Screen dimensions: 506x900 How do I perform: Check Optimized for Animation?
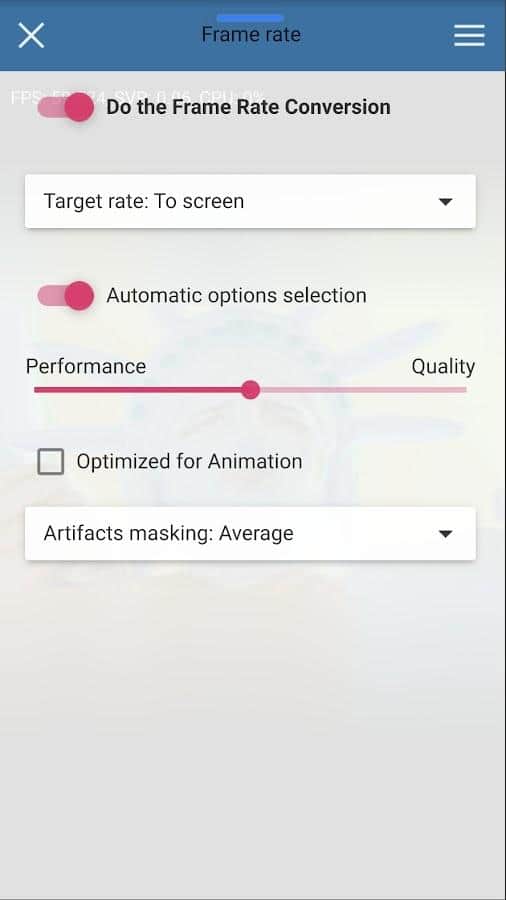click(50, 461)
